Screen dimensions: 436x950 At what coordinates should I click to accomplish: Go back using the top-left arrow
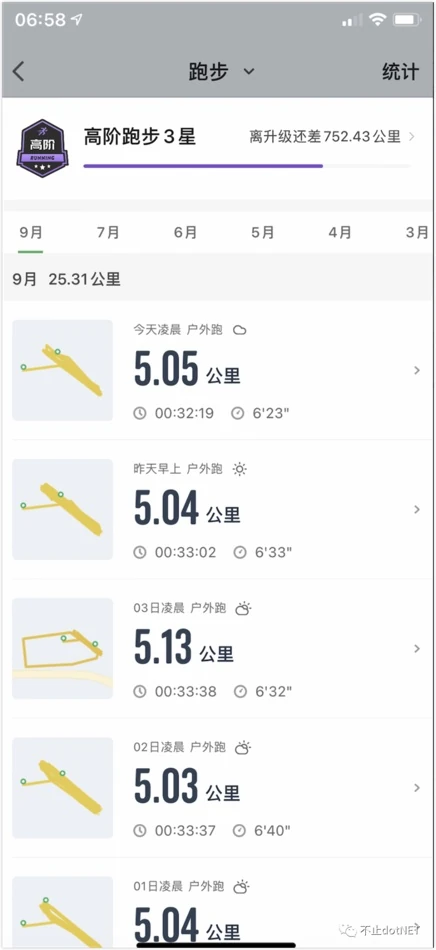click(x=19, y=71)
